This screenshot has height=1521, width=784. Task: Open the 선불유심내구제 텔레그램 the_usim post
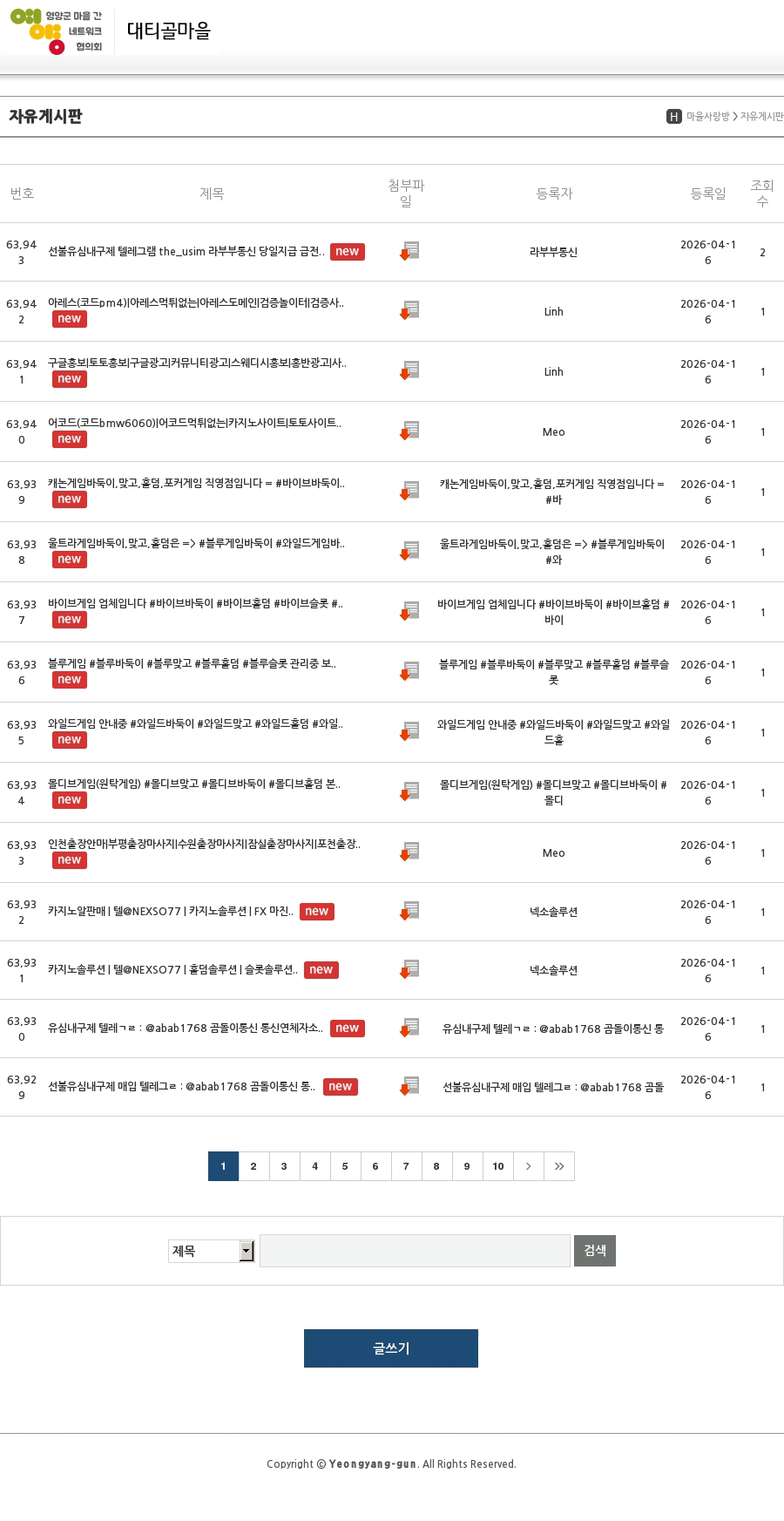tap(186, 251)
